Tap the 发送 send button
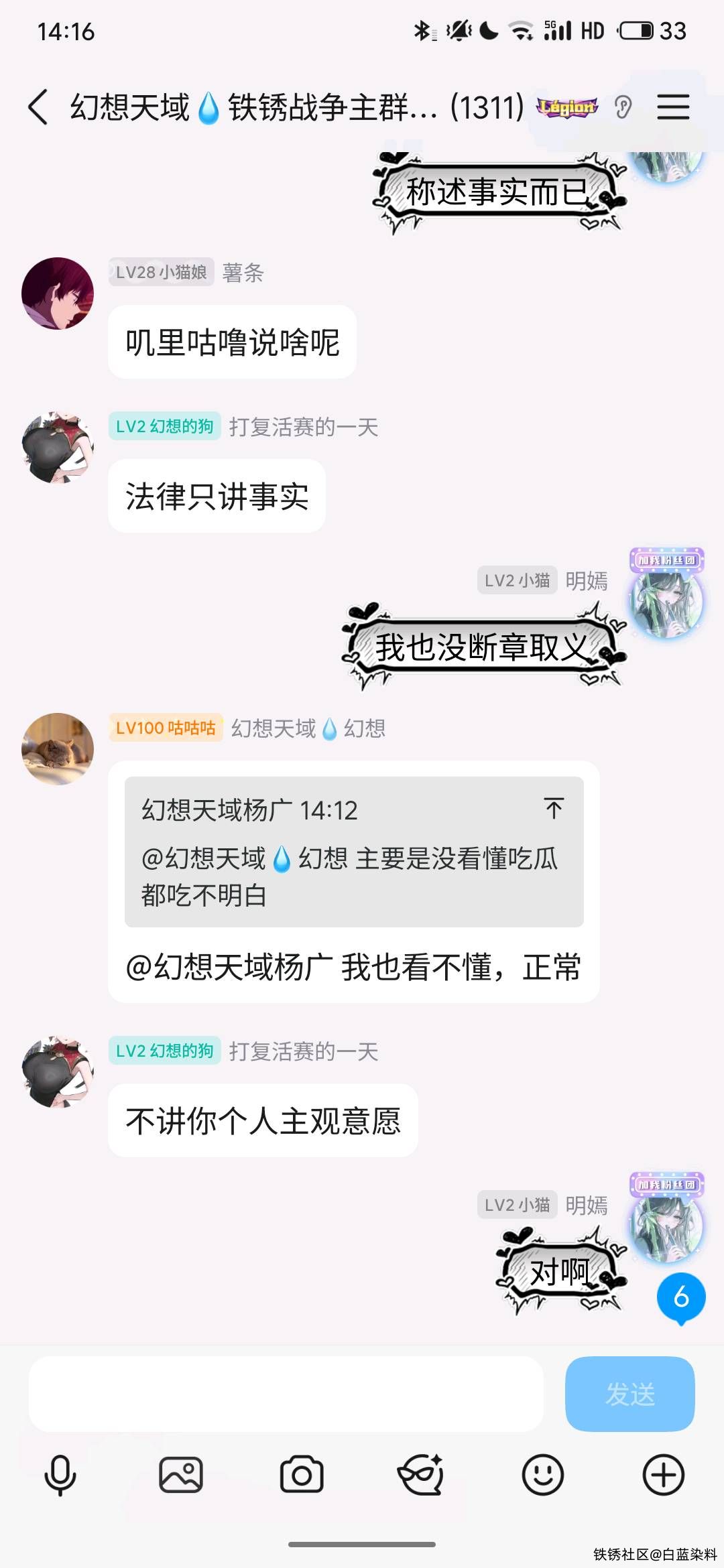The image size is (724, 1568). (629, 1394)
